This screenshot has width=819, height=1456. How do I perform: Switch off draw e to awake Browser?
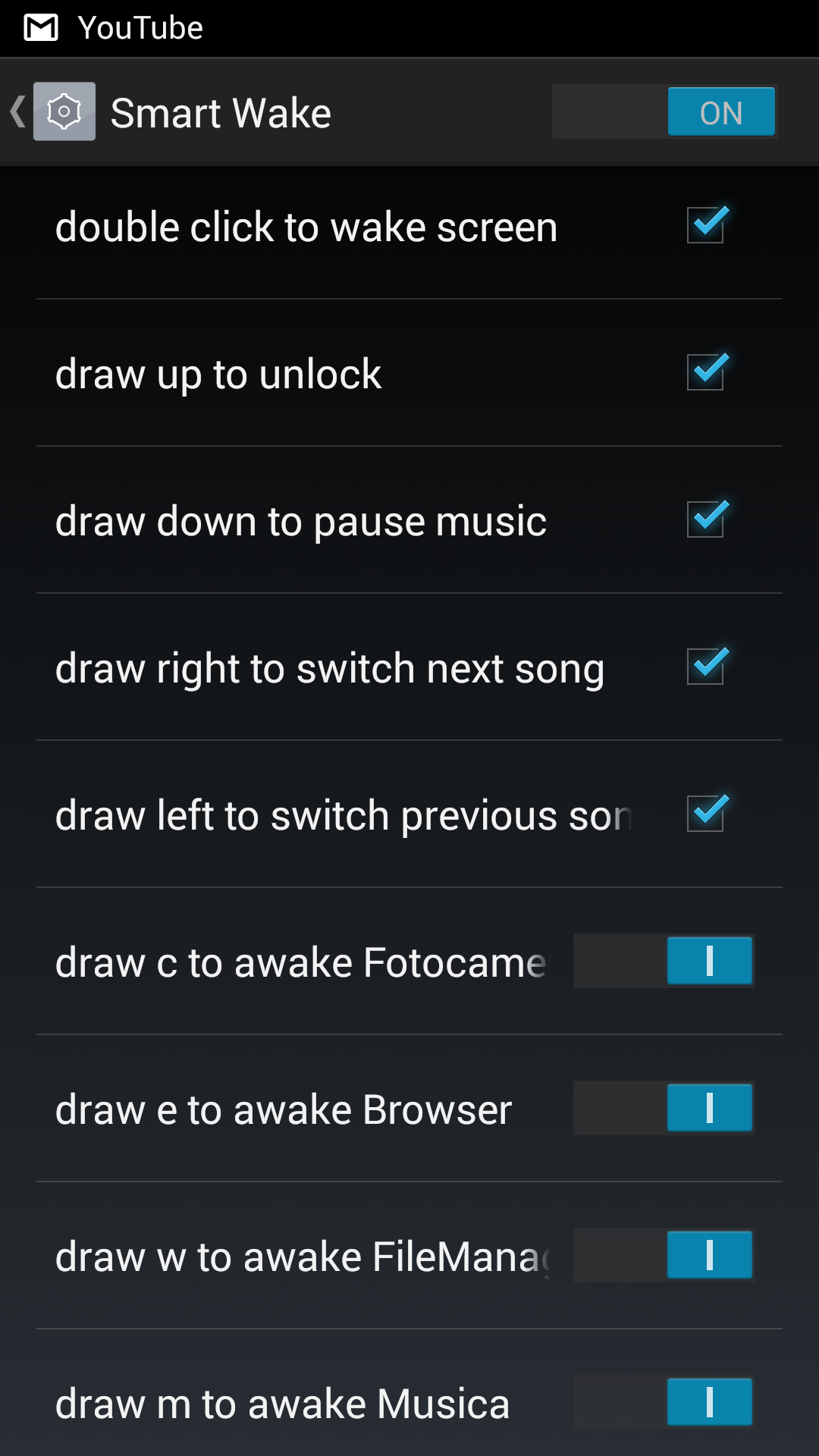(x=664, y=1108)
